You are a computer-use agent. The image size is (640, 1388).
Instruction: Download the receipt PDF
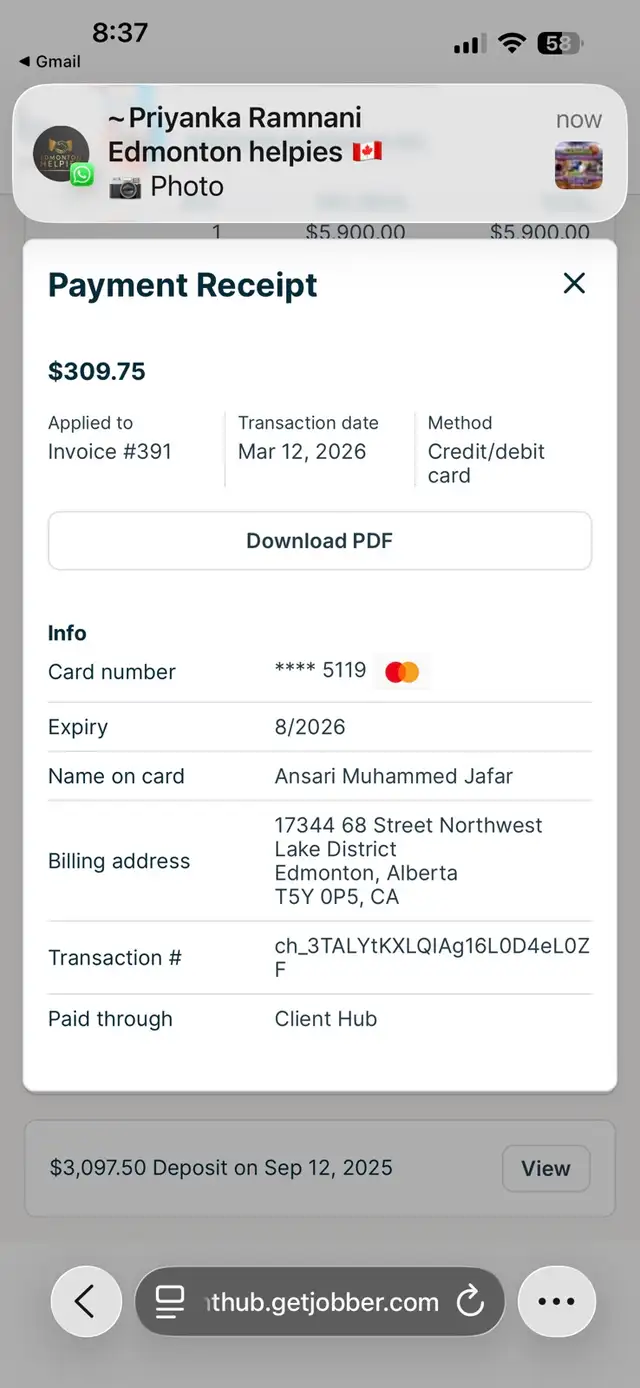point(320,541)
